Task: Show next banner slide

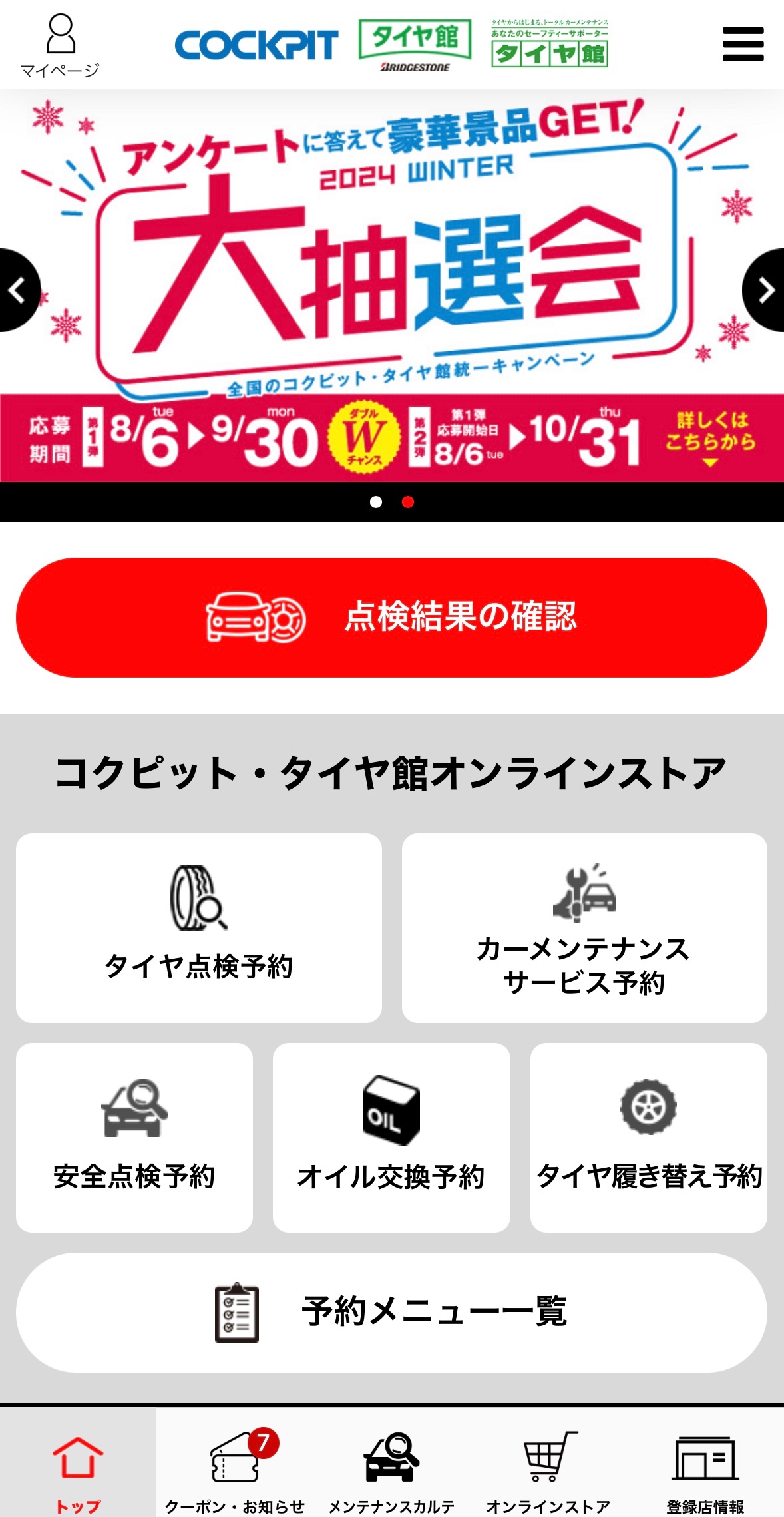Action: click(766, 290)
